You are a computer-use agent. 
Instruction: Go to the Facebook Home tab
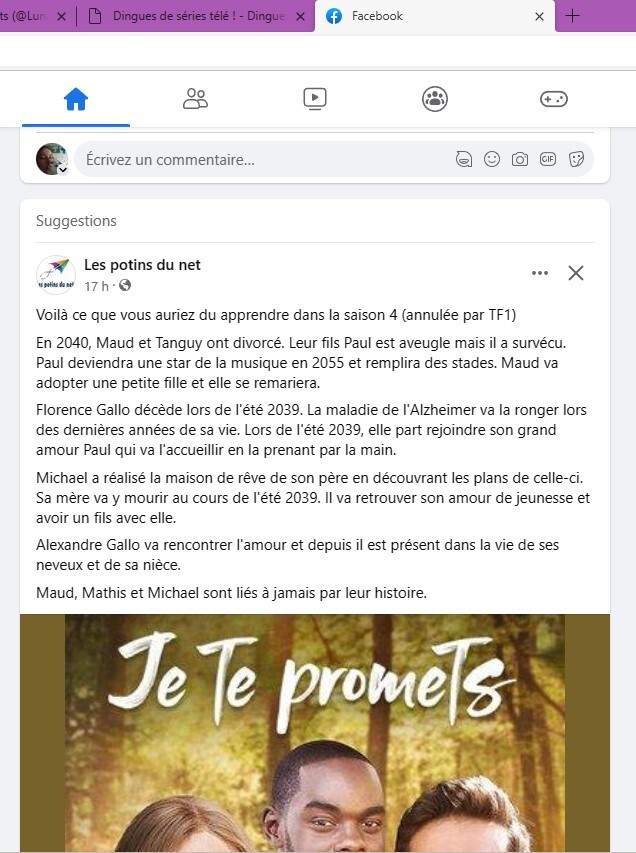coord(76,99)
